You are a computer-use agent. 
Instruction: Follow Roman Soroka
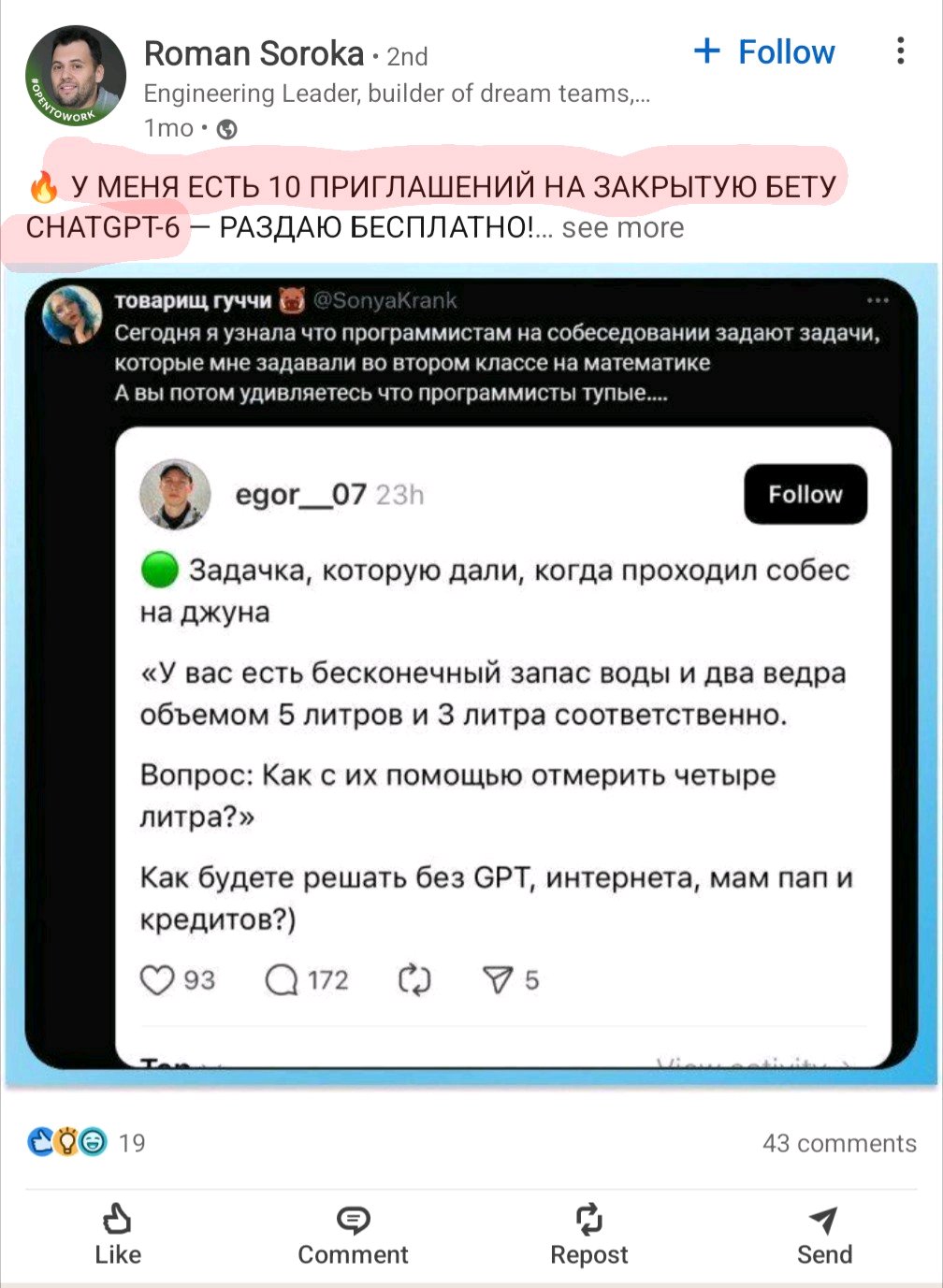tap(764, 52)
